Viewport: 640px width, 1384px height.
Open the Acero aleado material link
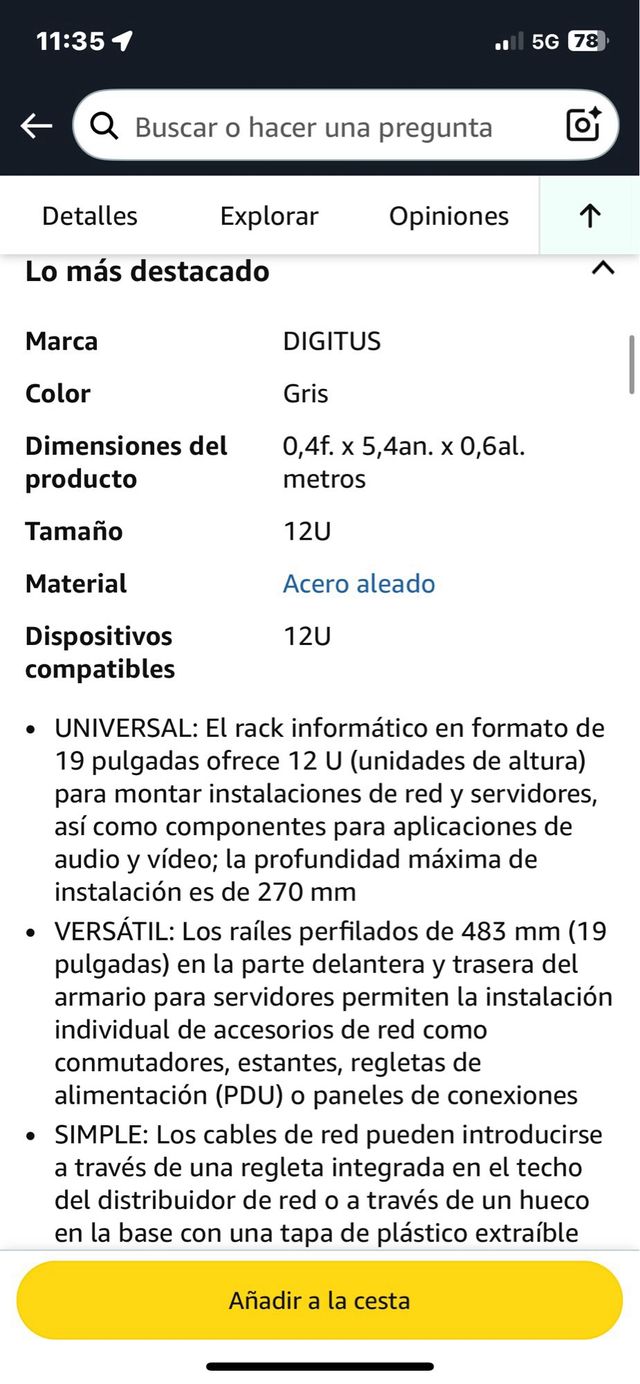coord(359,584)
